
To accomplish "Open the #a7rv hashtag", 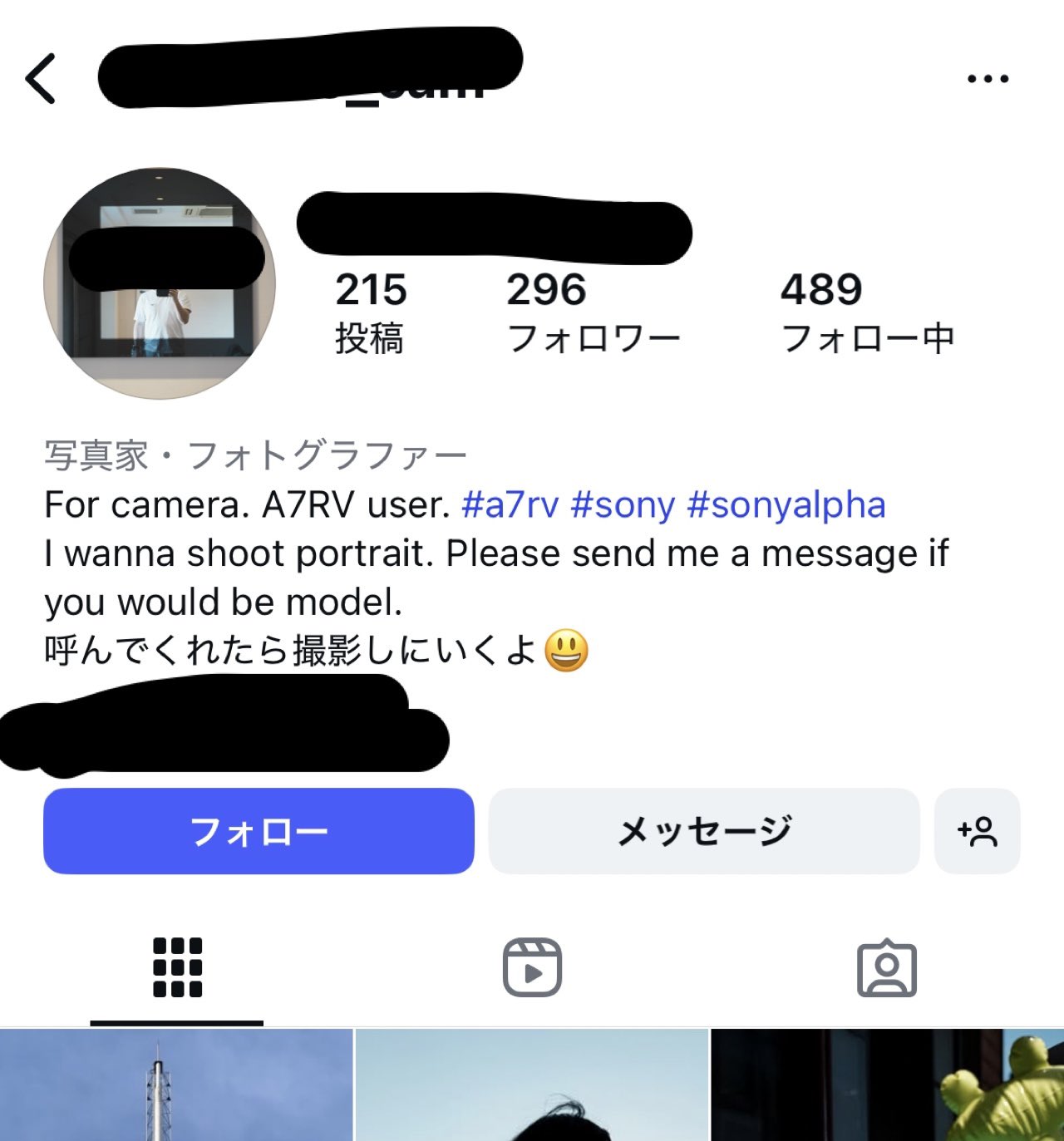I will click(510, 504).
